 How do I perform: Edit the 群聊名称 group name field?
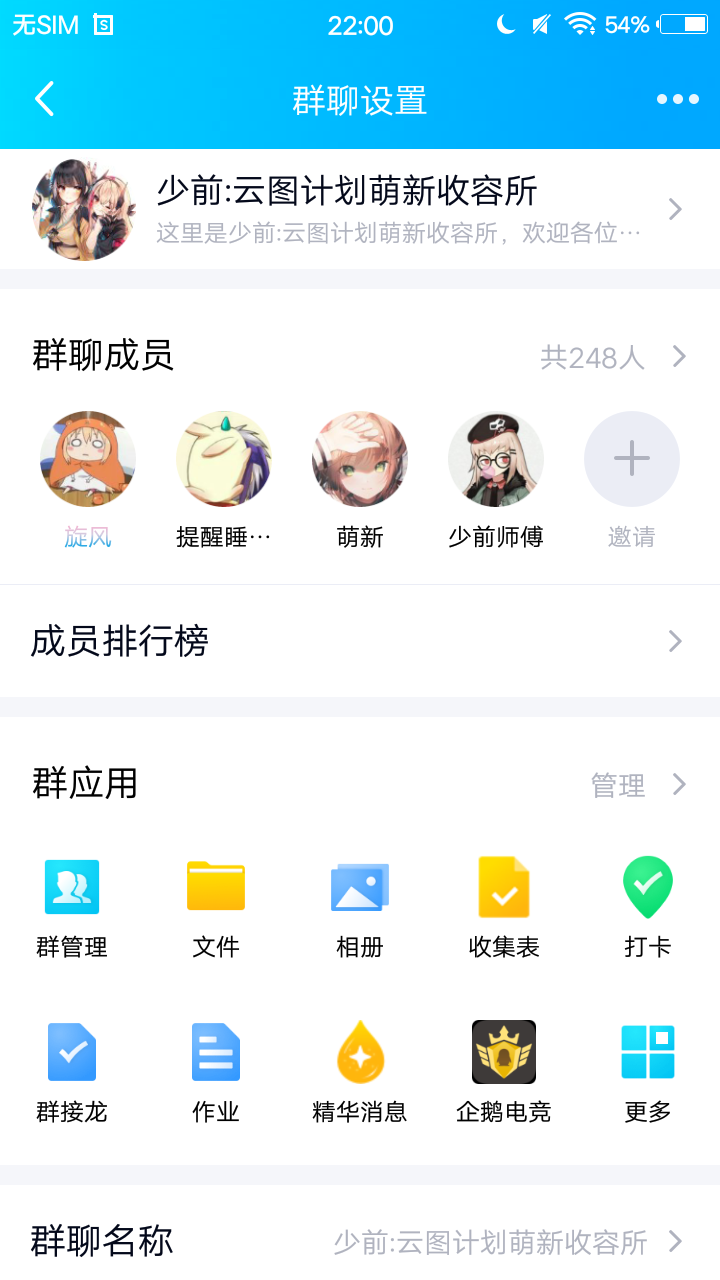coord(360,1241)
